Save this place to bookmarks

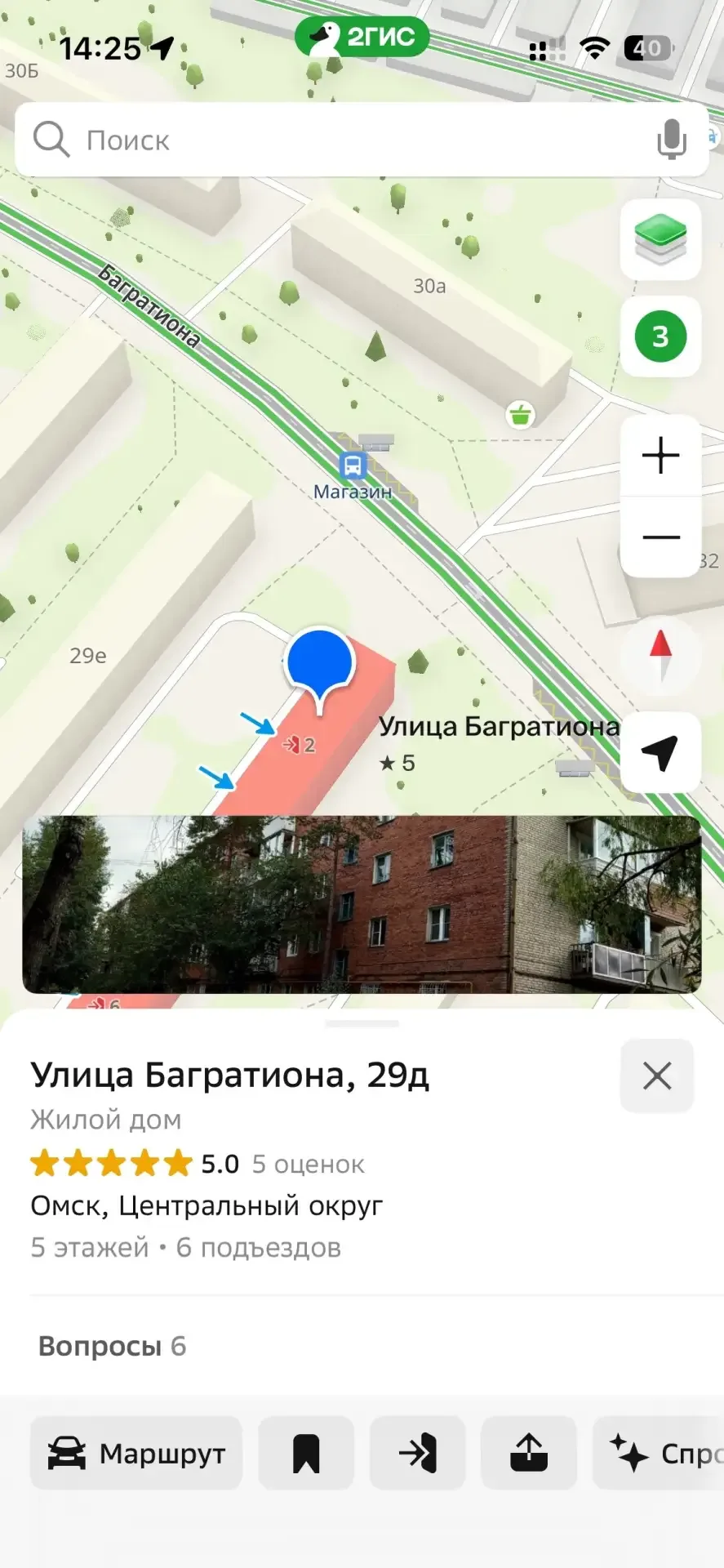(x=306, y=1454)
